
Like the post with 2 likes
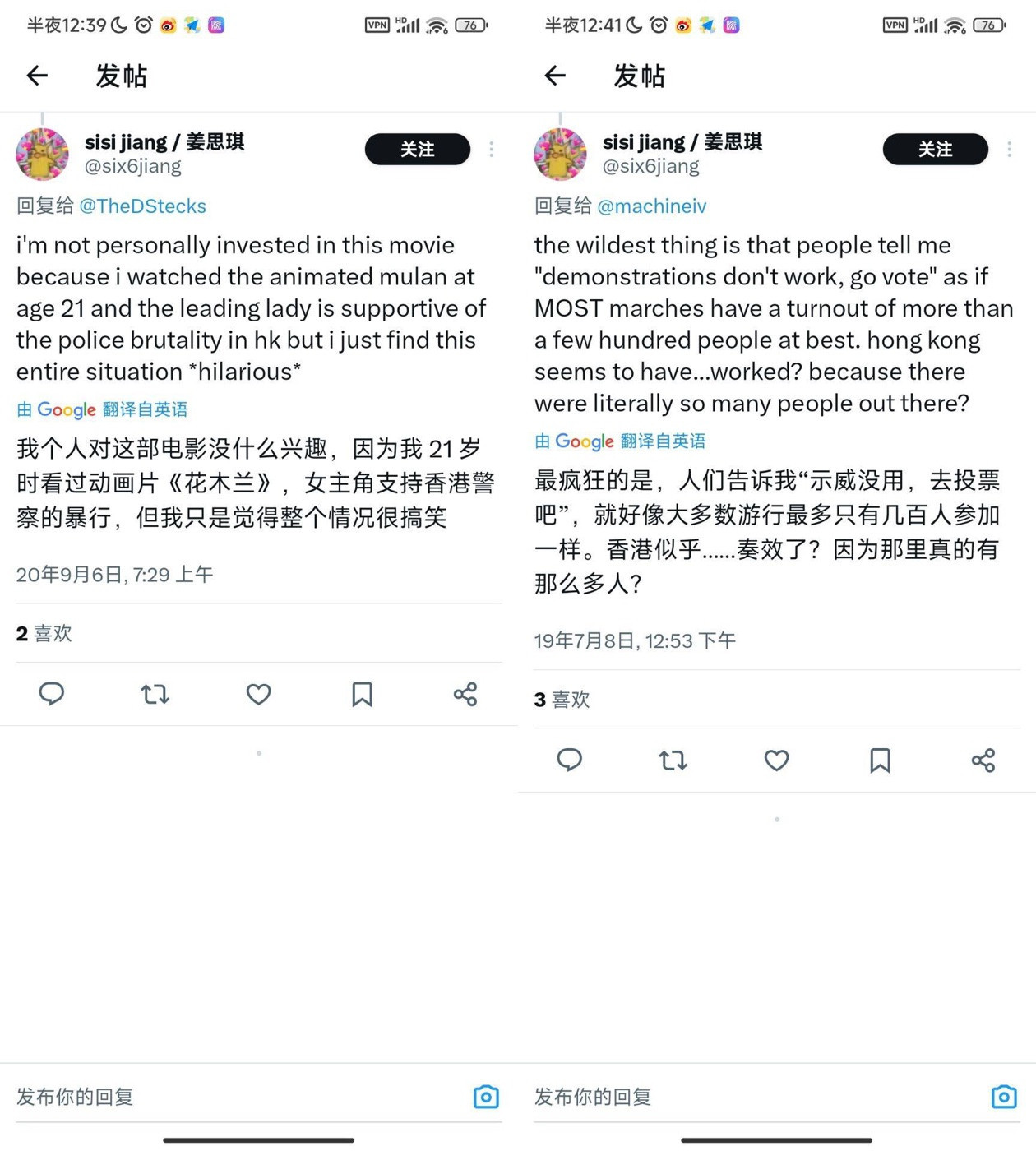[259, 695]
